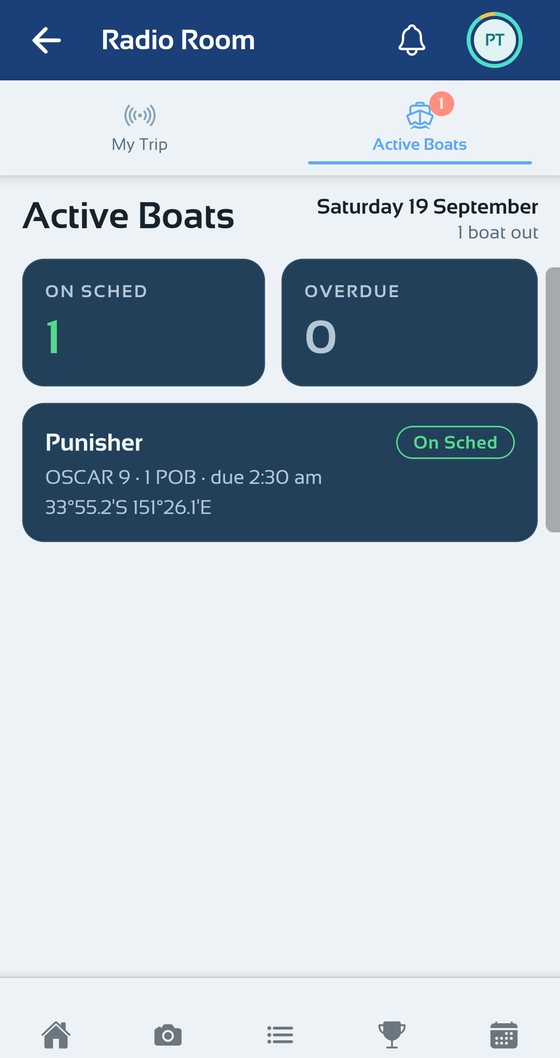The image size is (560, 1058).
Task: Select the Active Boats tab
Action: (420, 128)
